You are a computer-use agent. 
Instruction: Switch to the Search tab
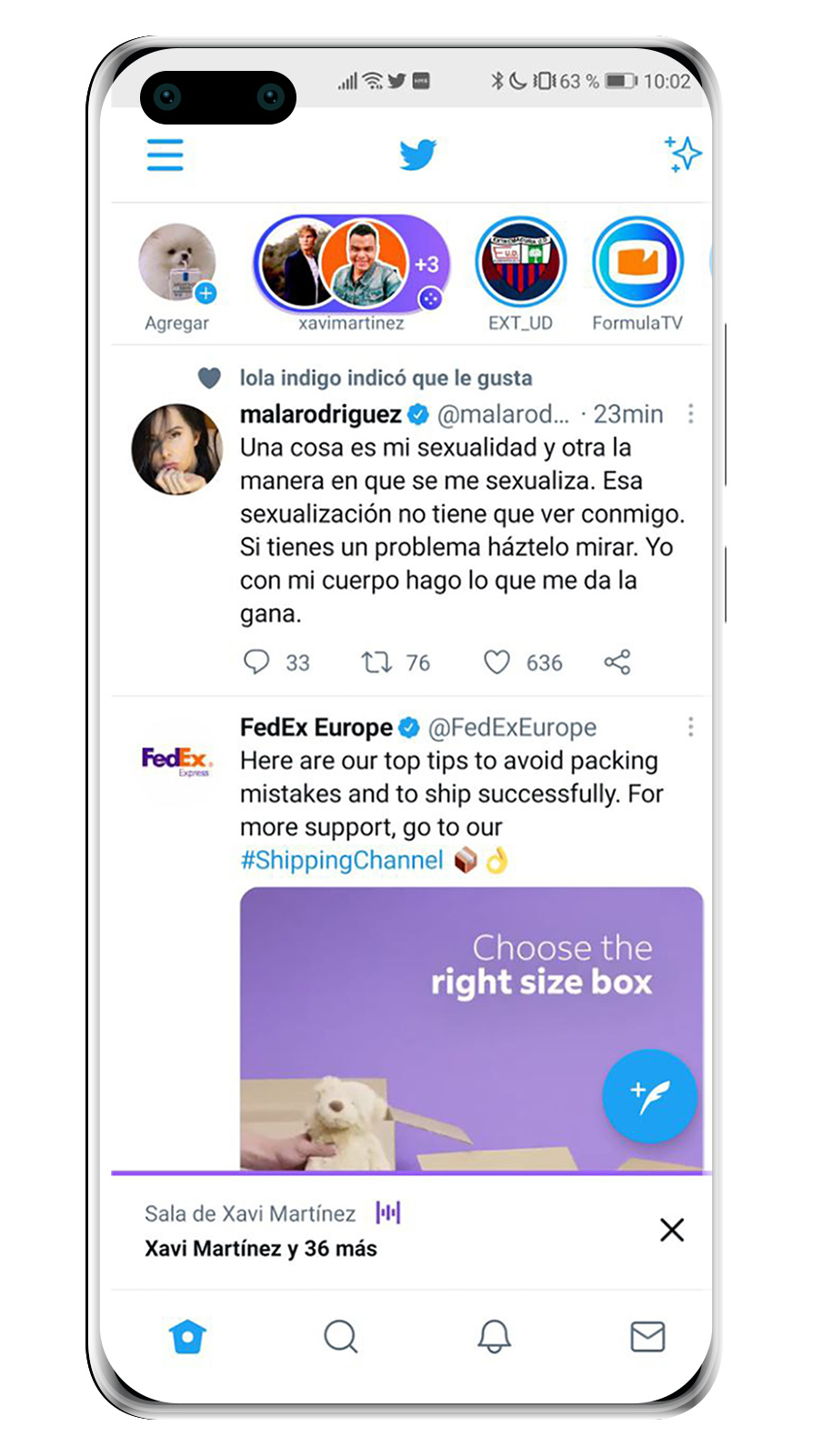[x=341, y=1337]
